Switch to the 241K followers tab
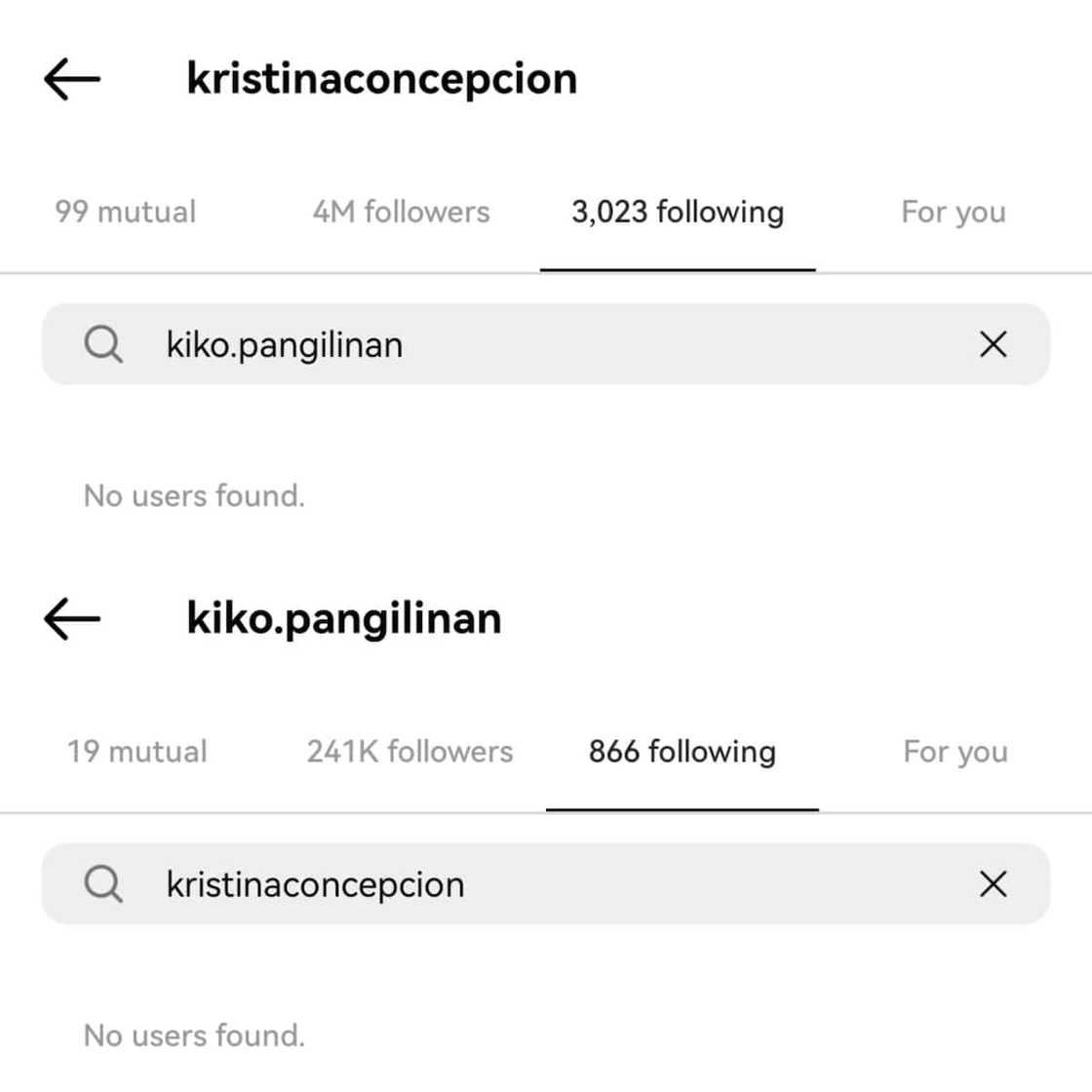The image size is (1092, 1092). 409,752
